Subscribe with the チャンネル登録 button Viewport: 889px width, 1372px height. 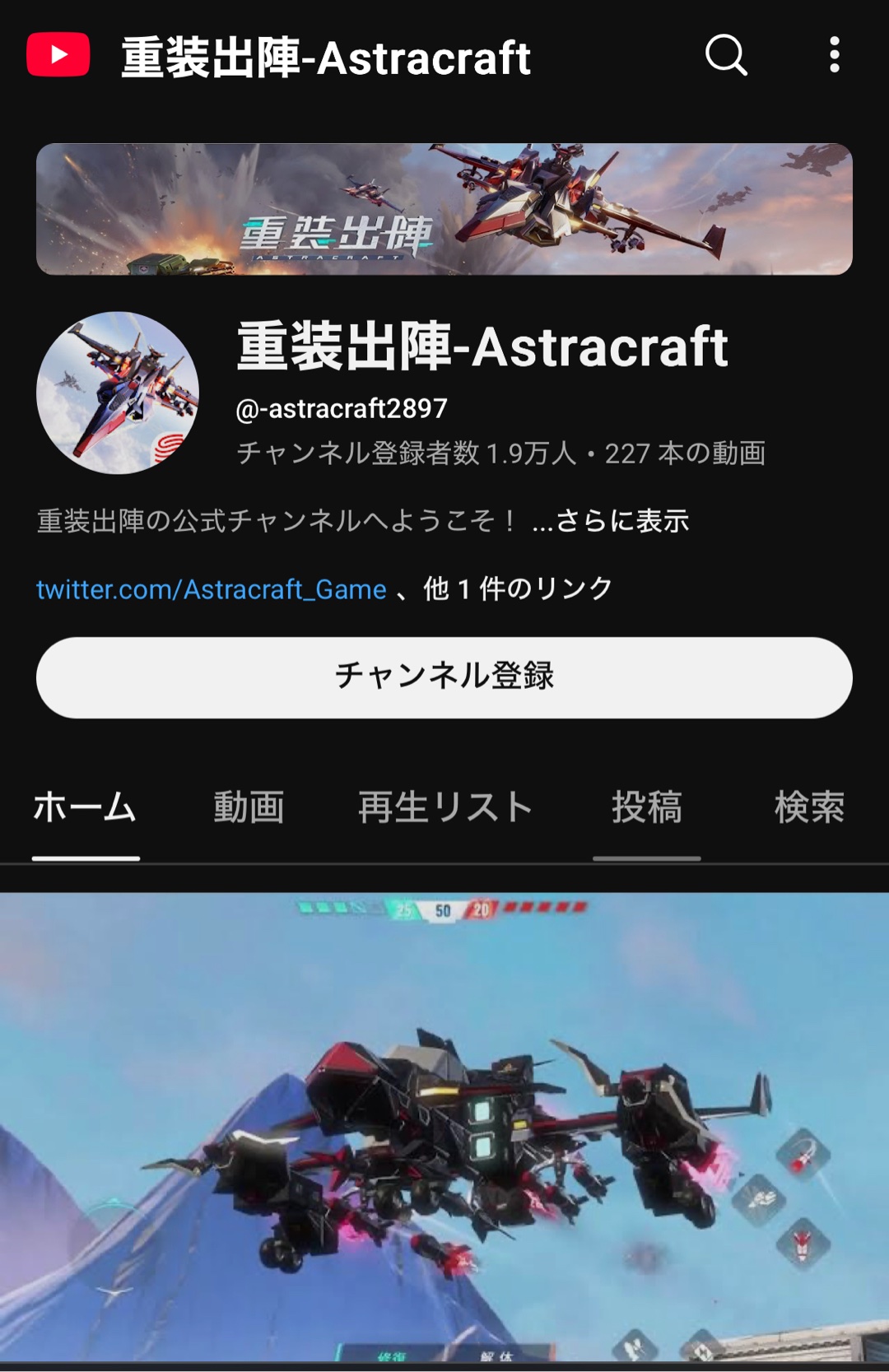coord(444,677)
